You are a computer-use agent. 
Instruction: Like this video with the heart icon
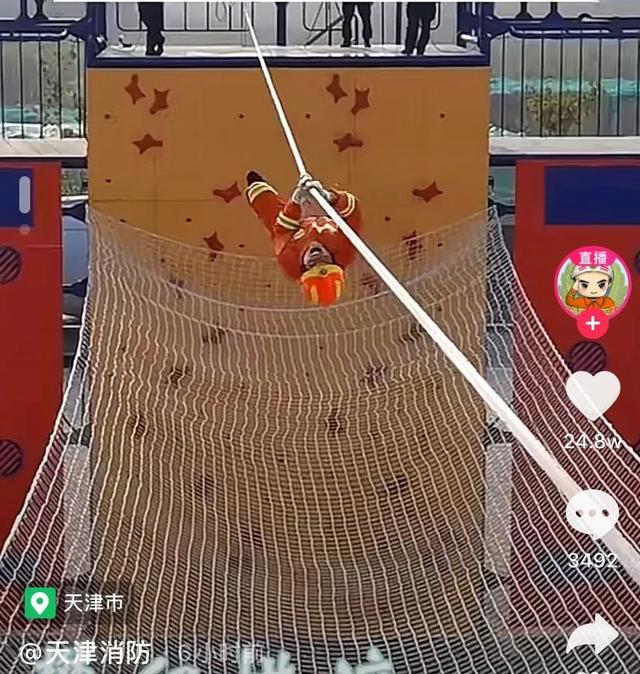tap(592, 394)
